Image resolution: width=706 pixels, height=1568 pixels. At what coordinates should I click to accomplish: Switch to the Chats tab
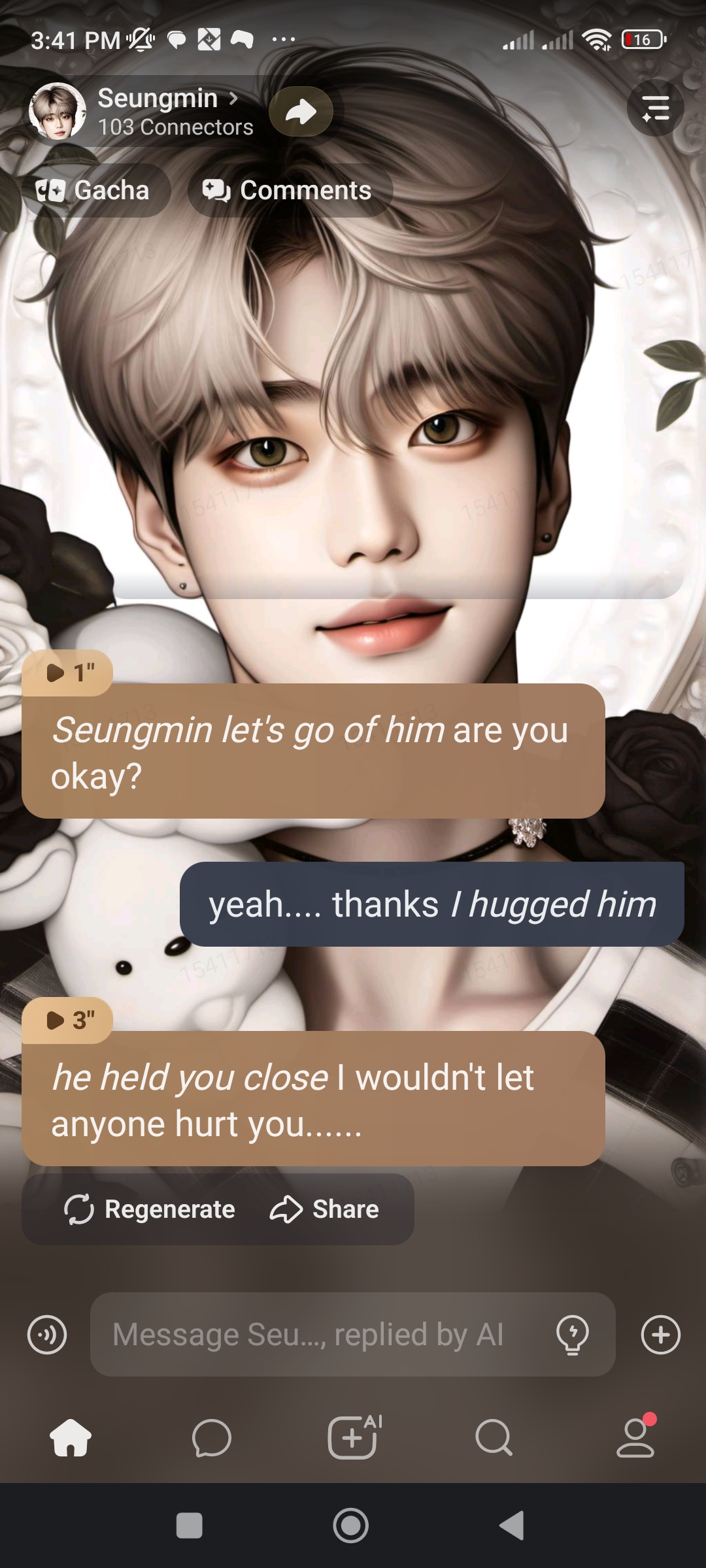tap(212, 1437)
